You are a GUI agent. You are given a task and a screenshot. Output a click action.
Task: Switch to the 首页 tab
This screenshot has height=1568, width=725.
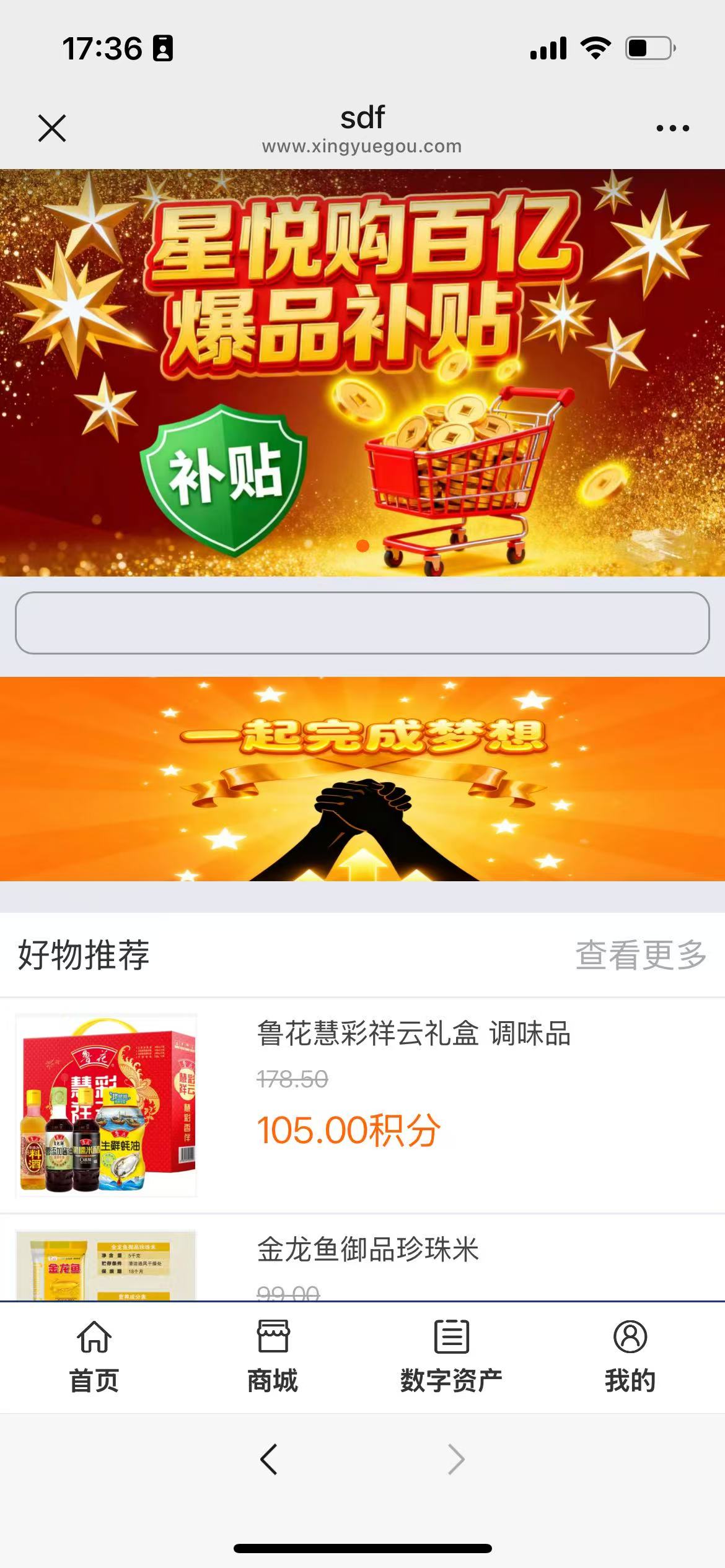(94, 1354)
